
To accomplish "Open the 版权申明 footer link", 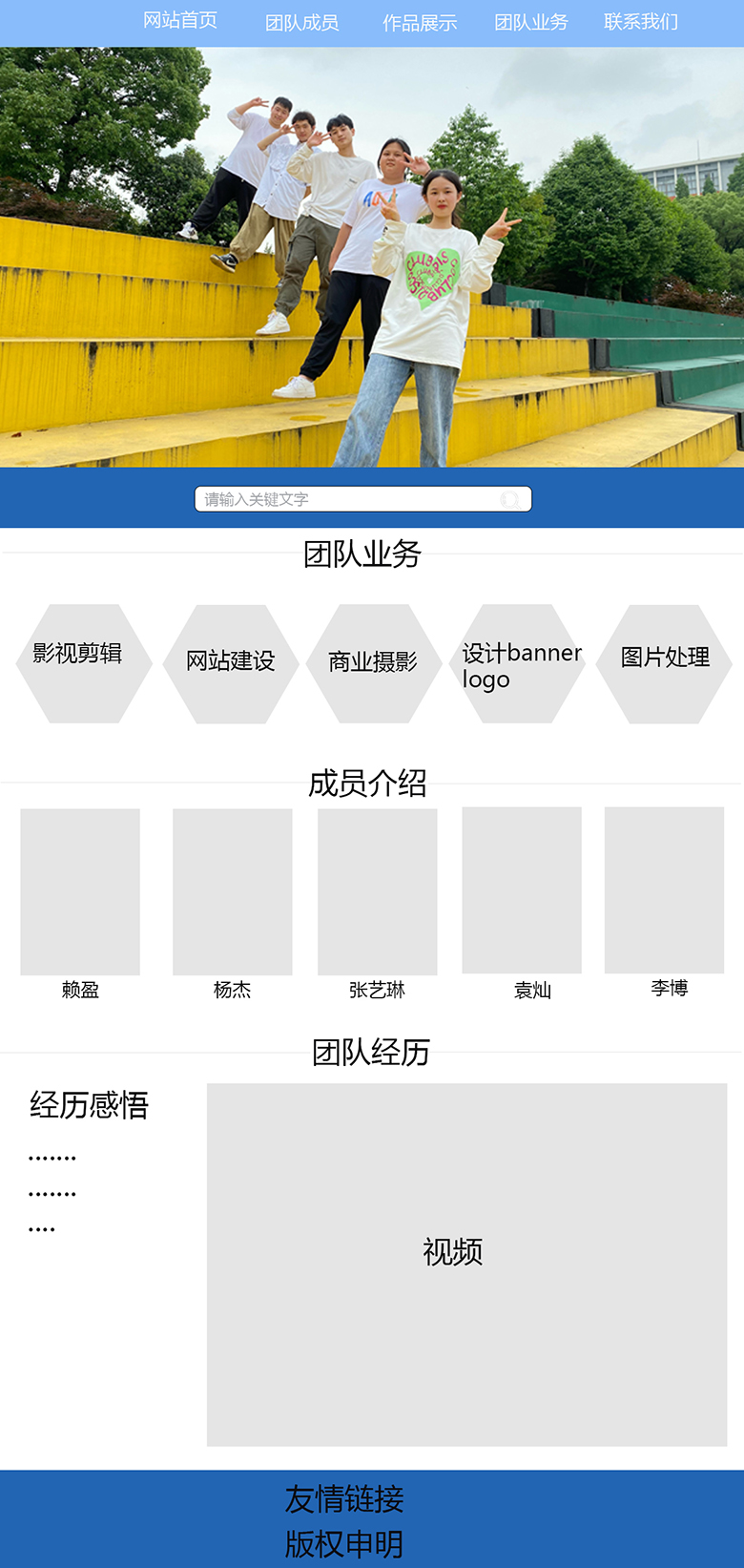I will coord(344,1543).
